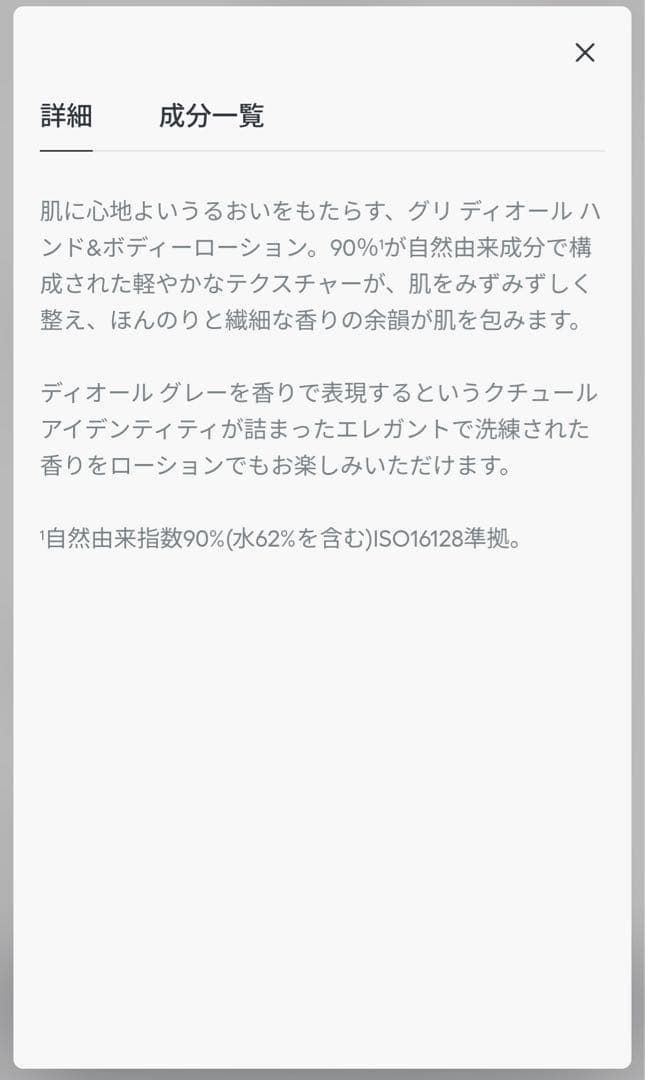
Task: Select the 詳細 tab
Action: (66, 116)
